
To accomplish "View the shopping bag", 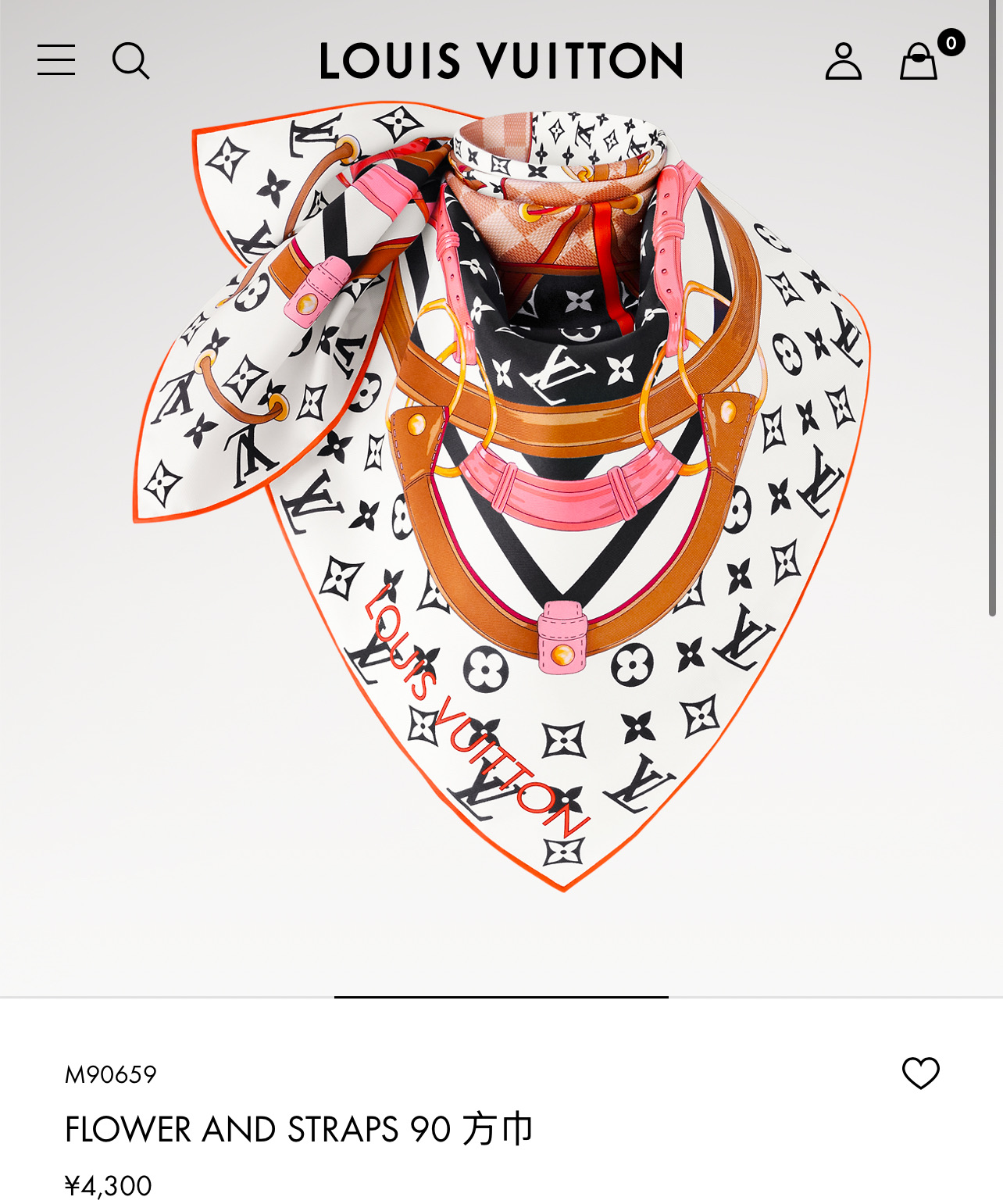I will tap(919, 61).
